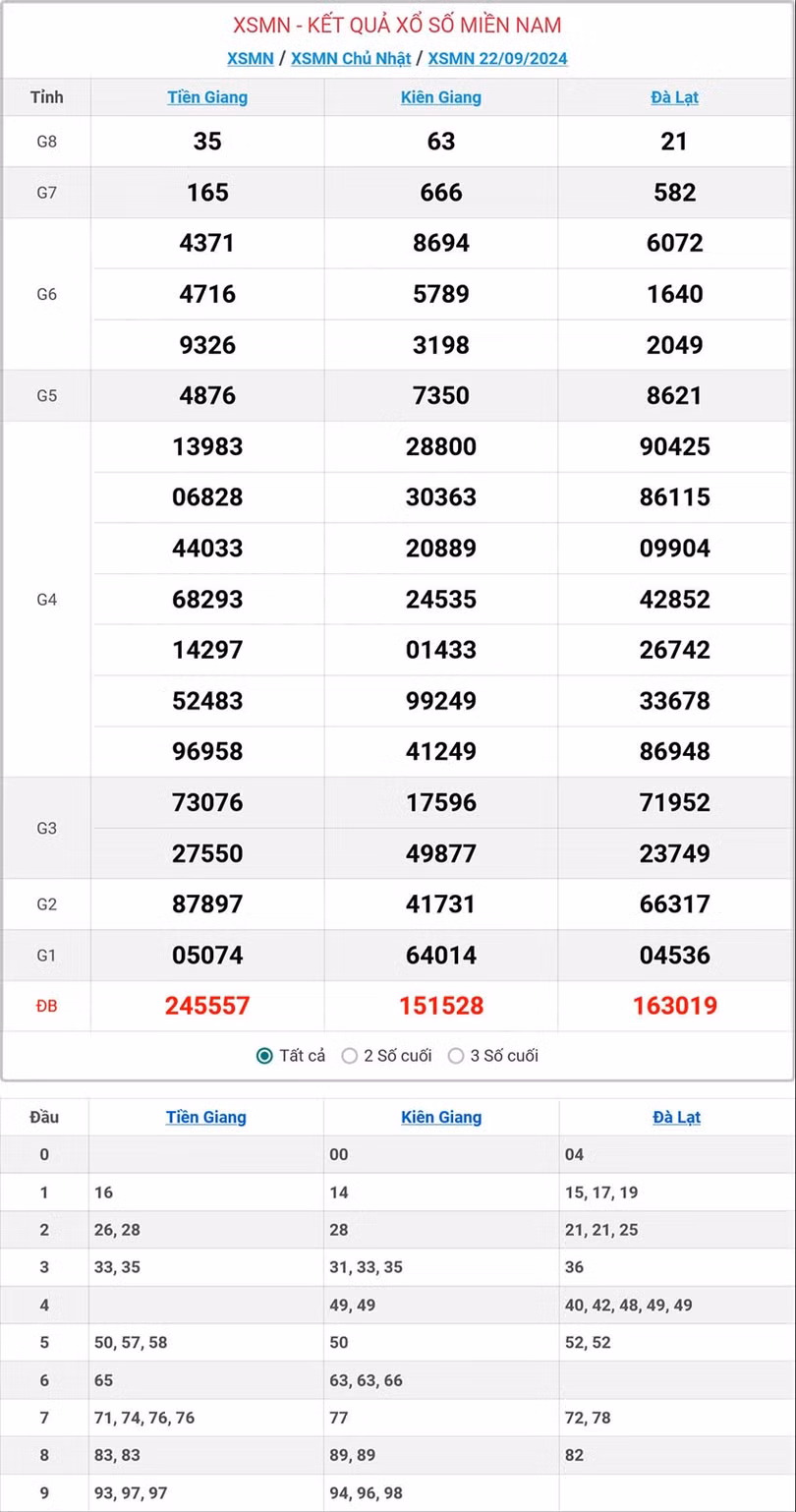Tap Đà Lạt link in the Đầu table header
Screen dimensions: 796x1512
point(676,1117)
